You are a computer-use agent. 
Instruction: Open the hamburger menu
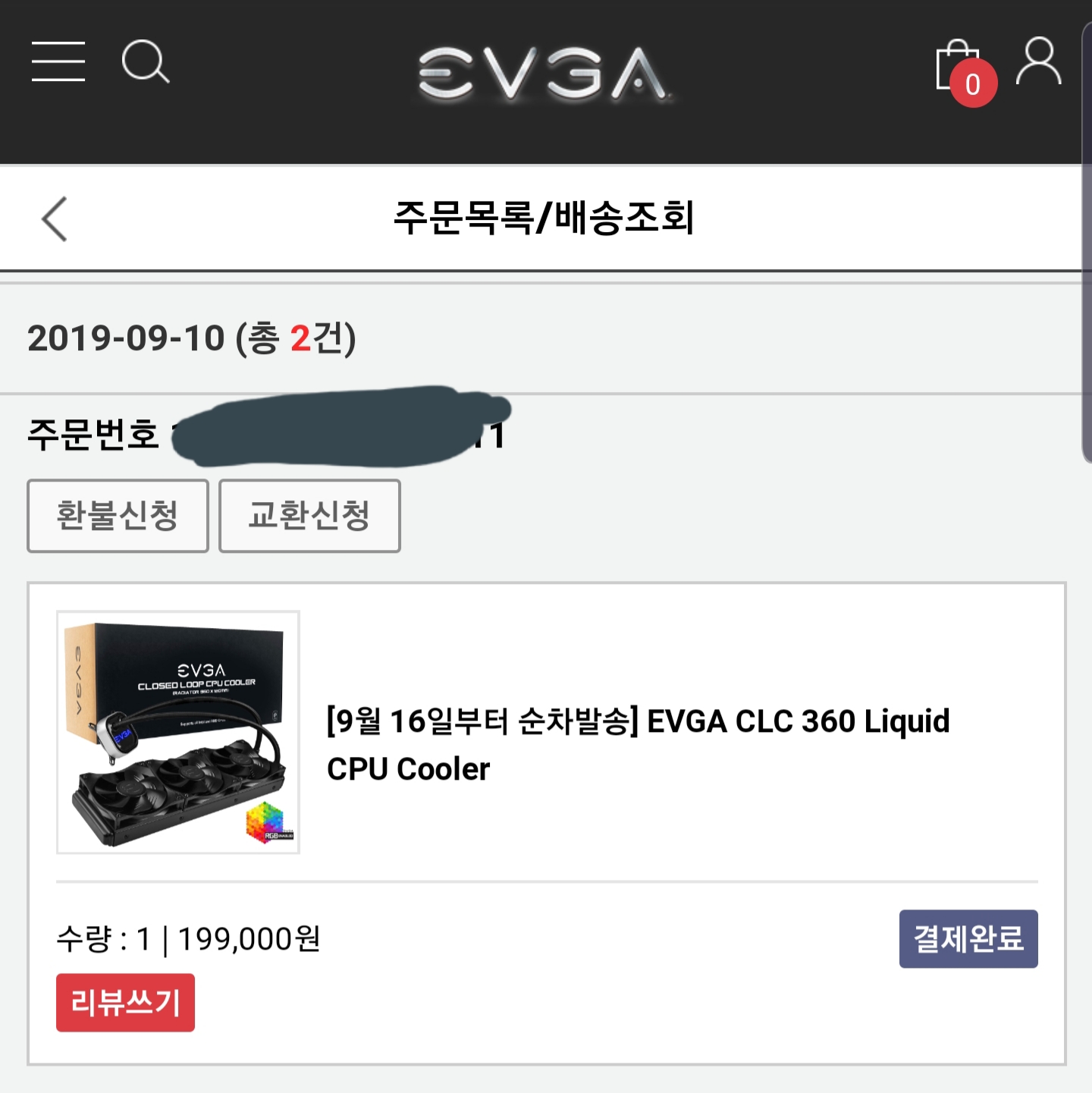(x=58, y=61)
